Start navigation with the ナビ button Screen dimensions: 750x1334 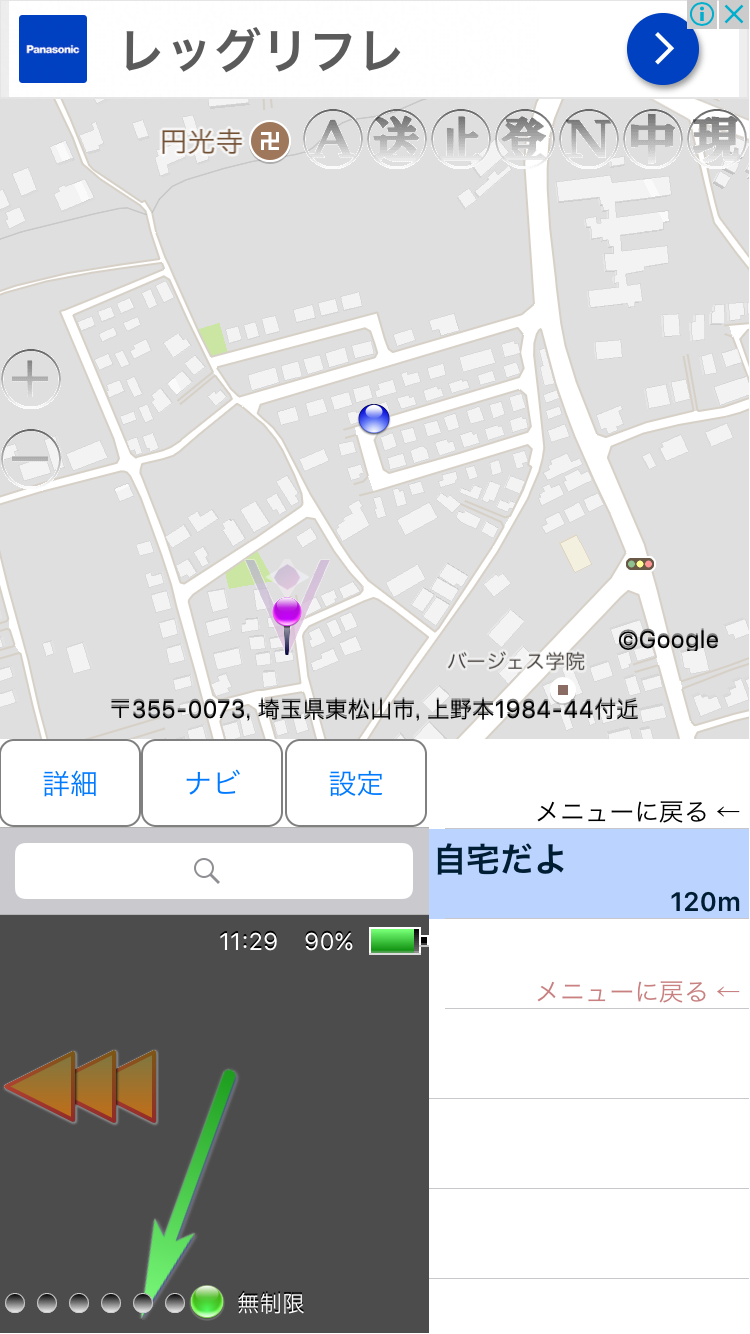click(x=212, y=783)
